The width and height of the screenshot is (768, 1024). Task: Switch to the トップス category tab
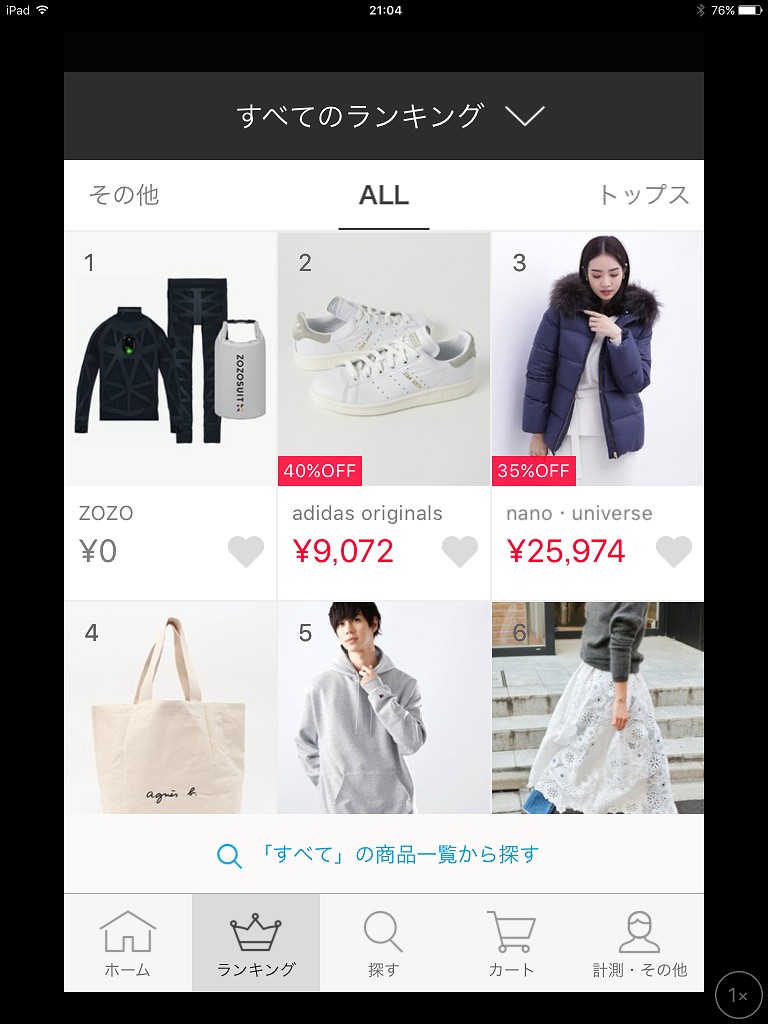[x=643, y=195]
